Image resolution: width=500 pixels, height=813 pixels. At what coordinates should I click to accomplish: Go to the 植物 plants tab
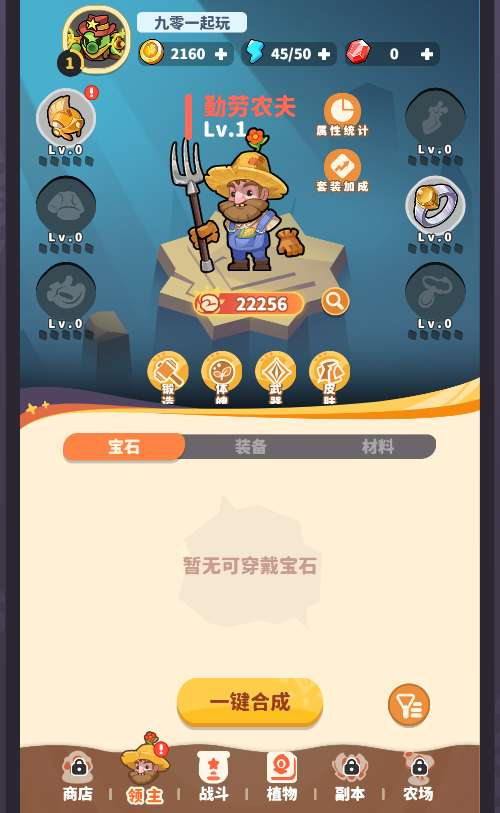coord(282,776)
